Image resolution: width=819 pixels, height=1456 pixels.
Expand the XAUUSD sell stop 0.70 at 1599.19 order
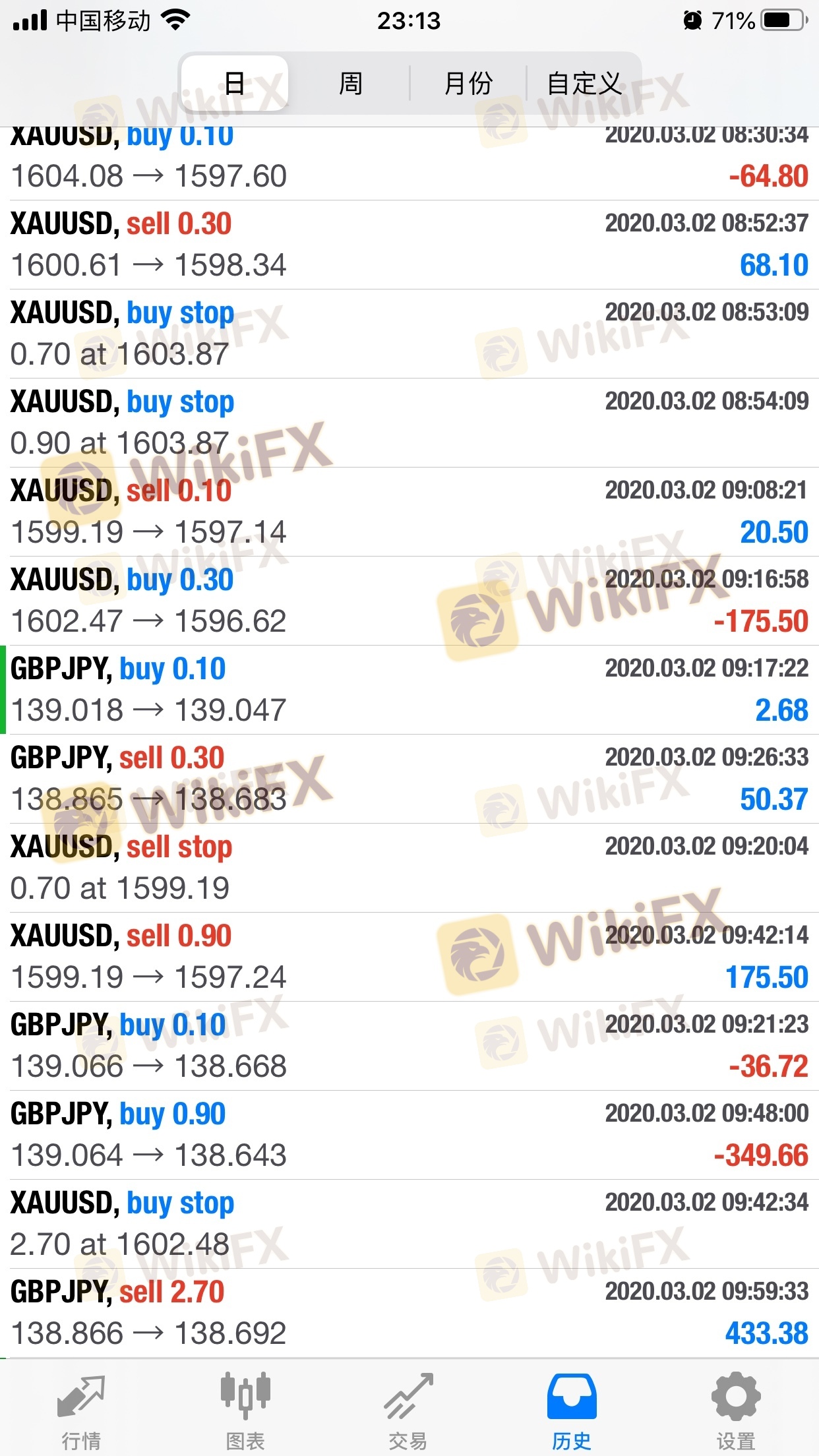click(409, 868)
